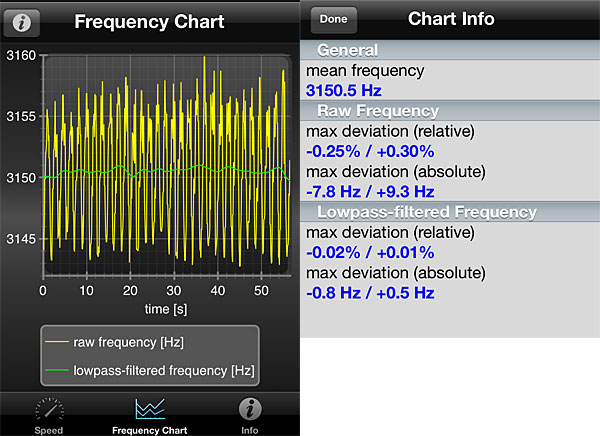Go to the Info tab
Image resolution: width=600 pixels, height=436 pixels.
click(249, 415)
